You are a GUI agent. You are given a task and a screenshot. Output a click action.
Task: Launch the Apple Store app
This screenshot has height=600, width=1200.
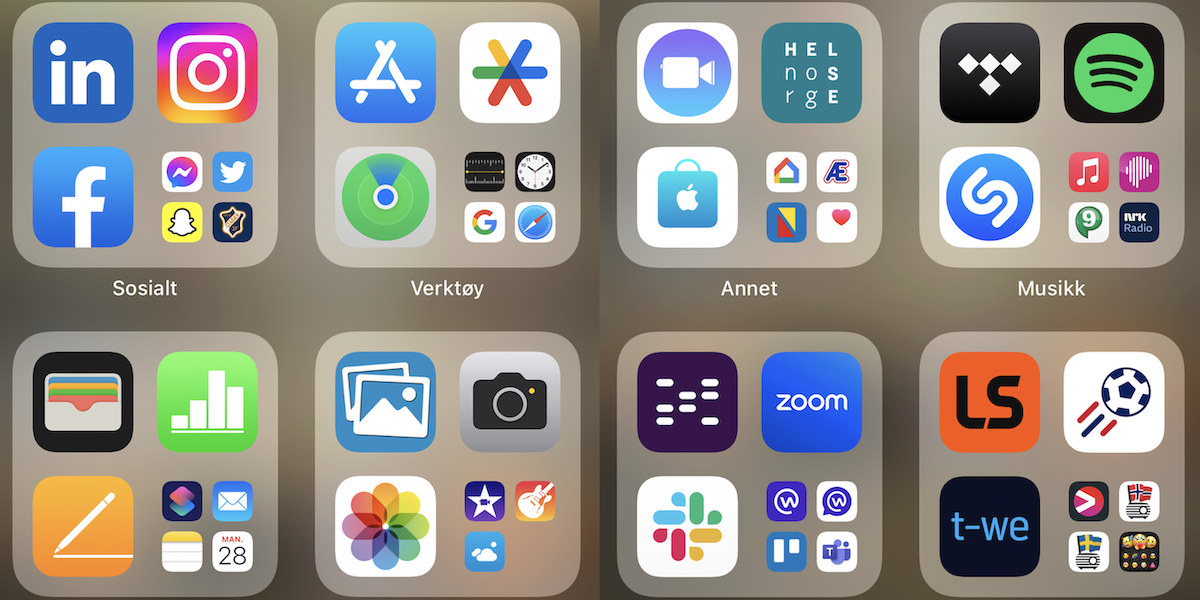(687, 197)
